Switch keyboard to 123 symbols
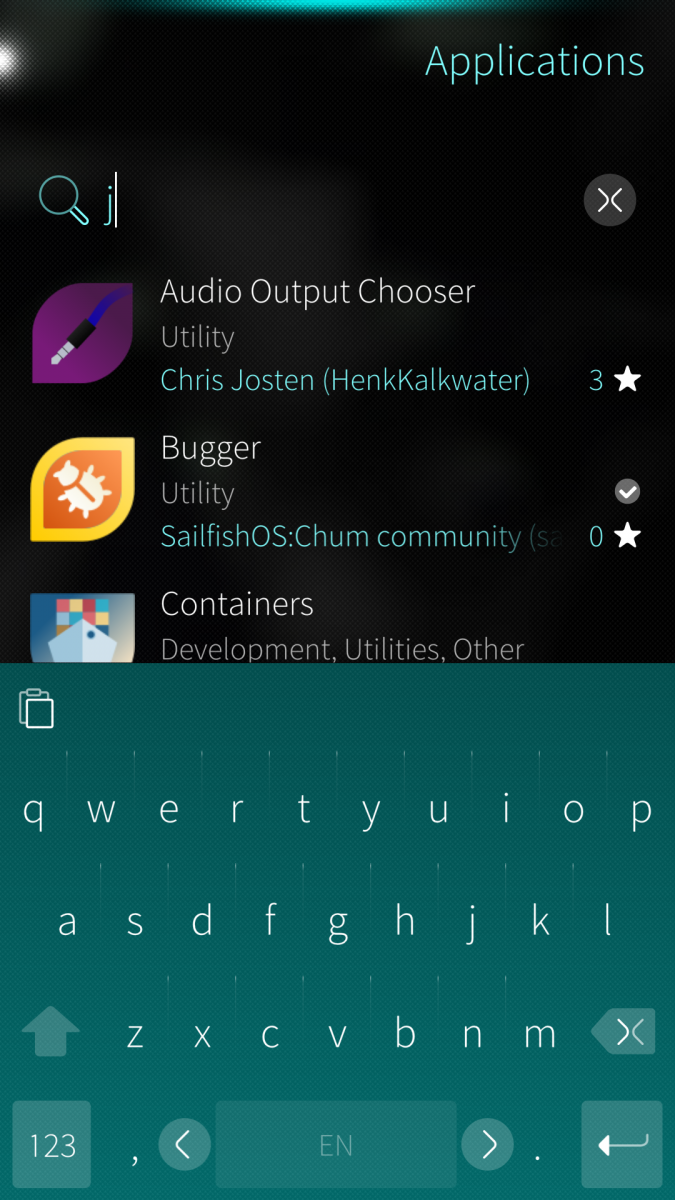Viewport: 675px width, 1200px height. pos(52,1144)
